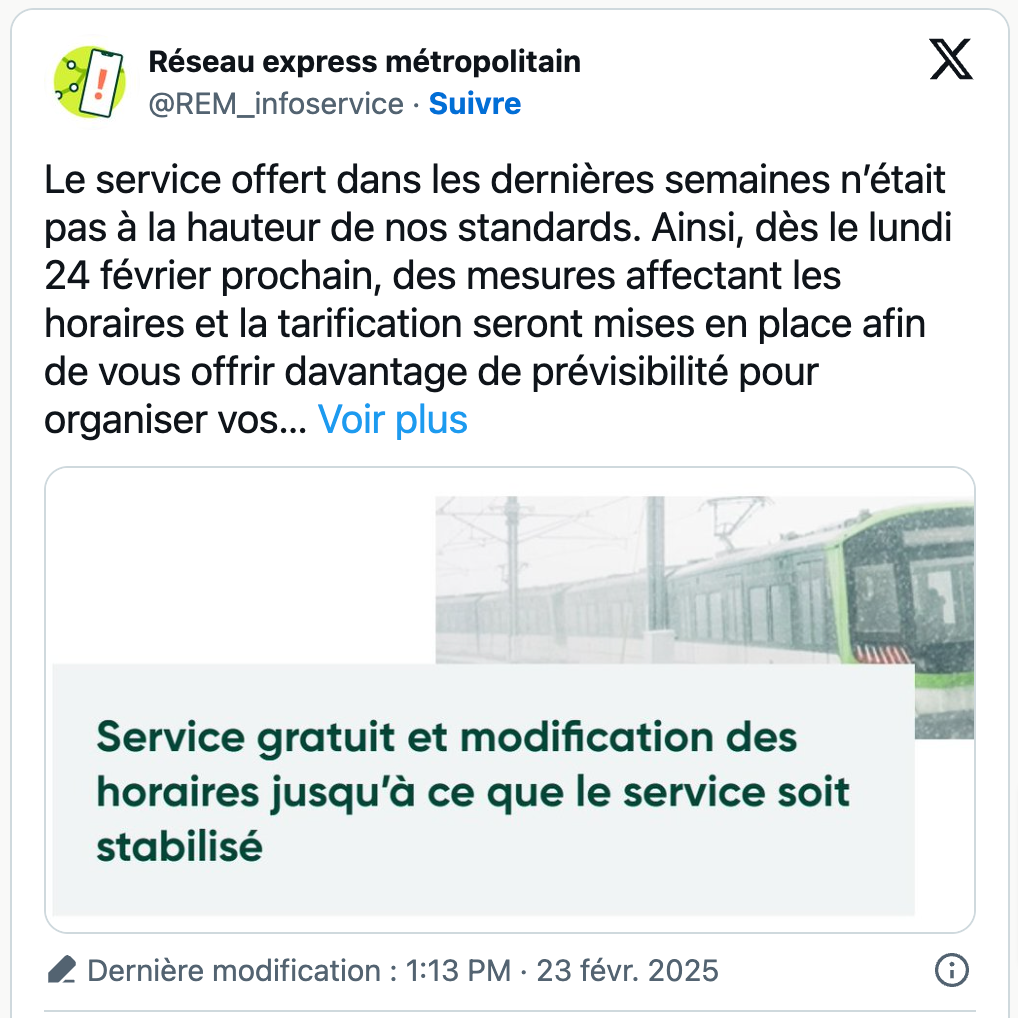Viewport: 1018px width, 1018px height.
Task: Follow the account via Suivre
Action: [x=475, y=104]
